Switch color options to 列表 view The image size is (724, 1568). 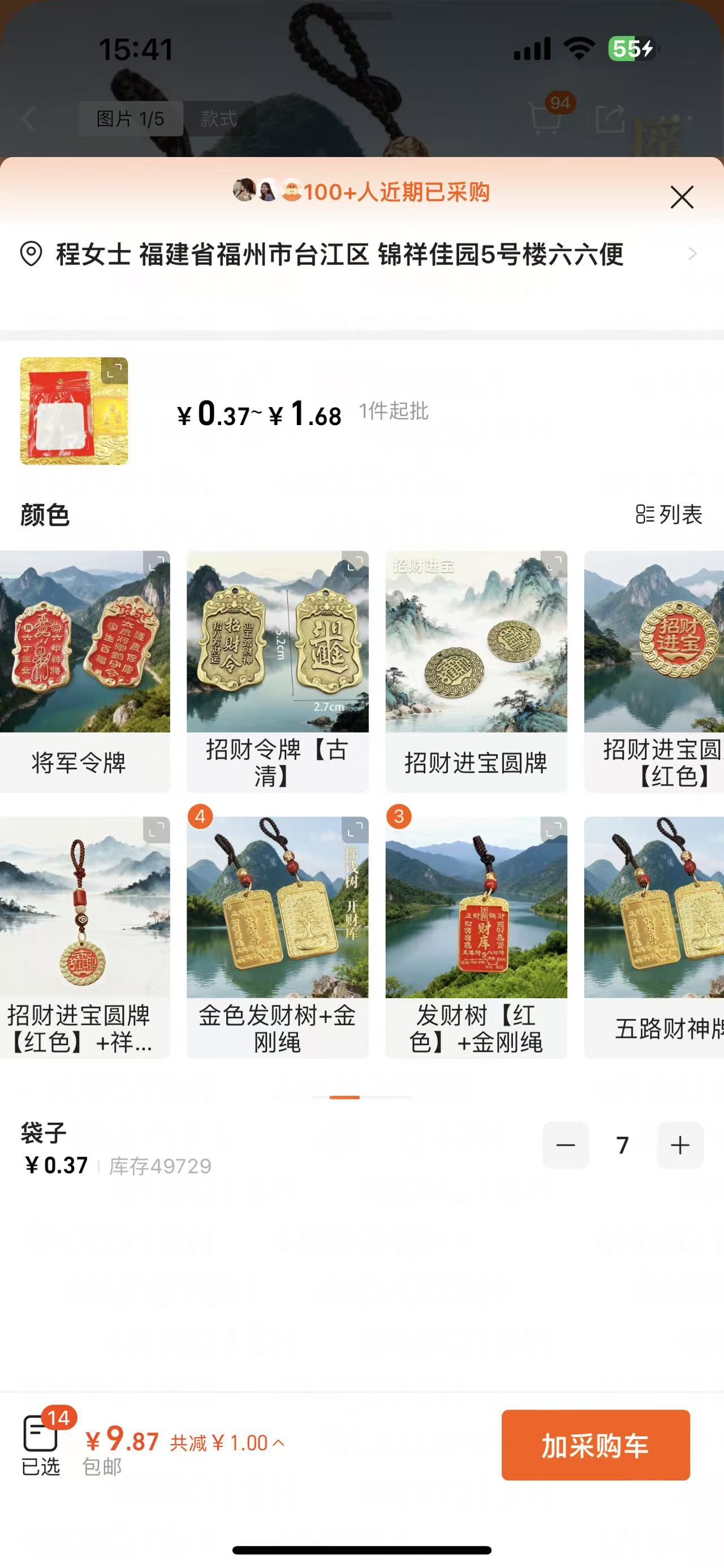pyautogui.click(x=669, y=514)
